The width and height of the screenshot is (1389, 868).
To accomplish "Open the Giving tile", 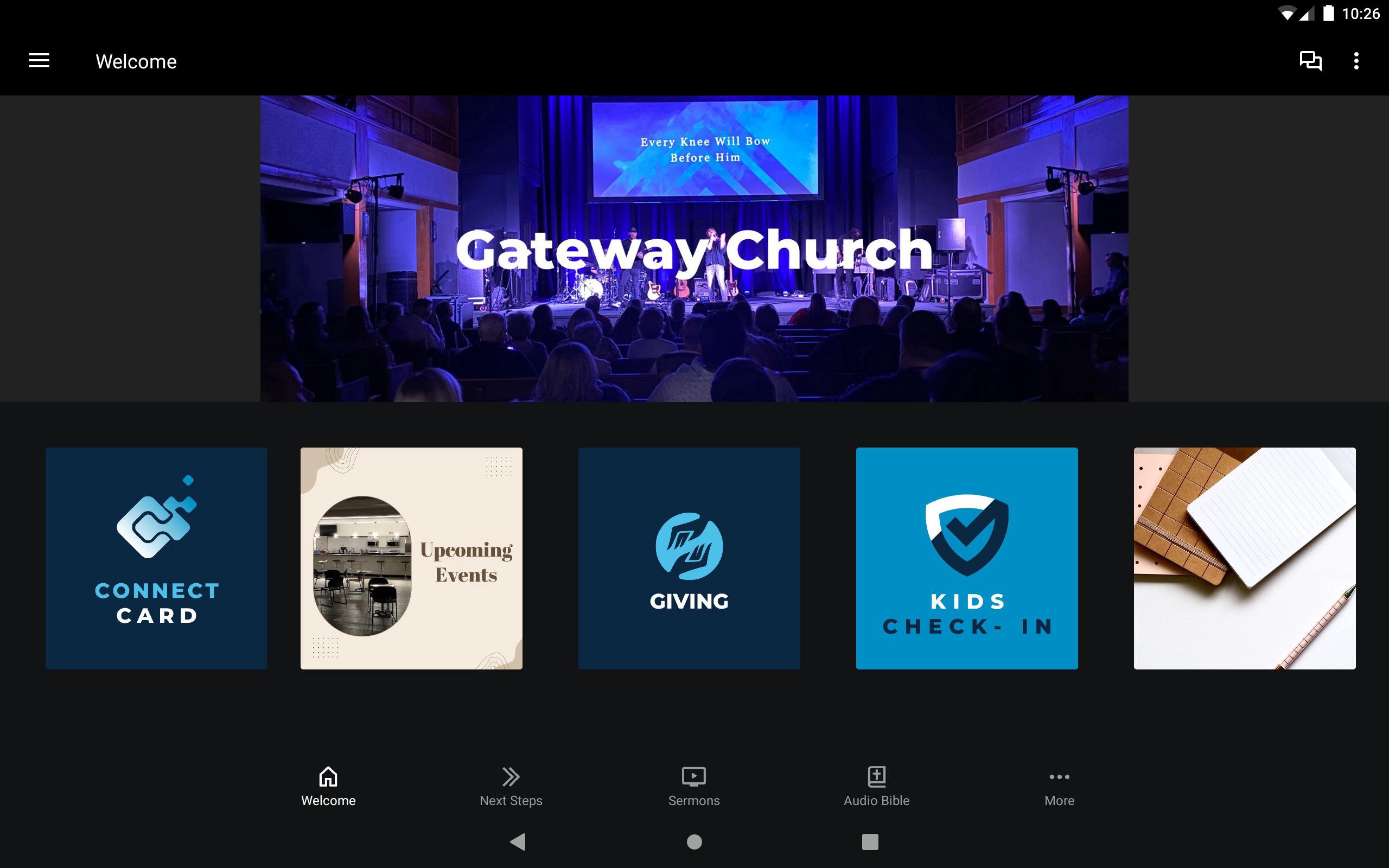I will pyautogui.click(x=689, y=558).
